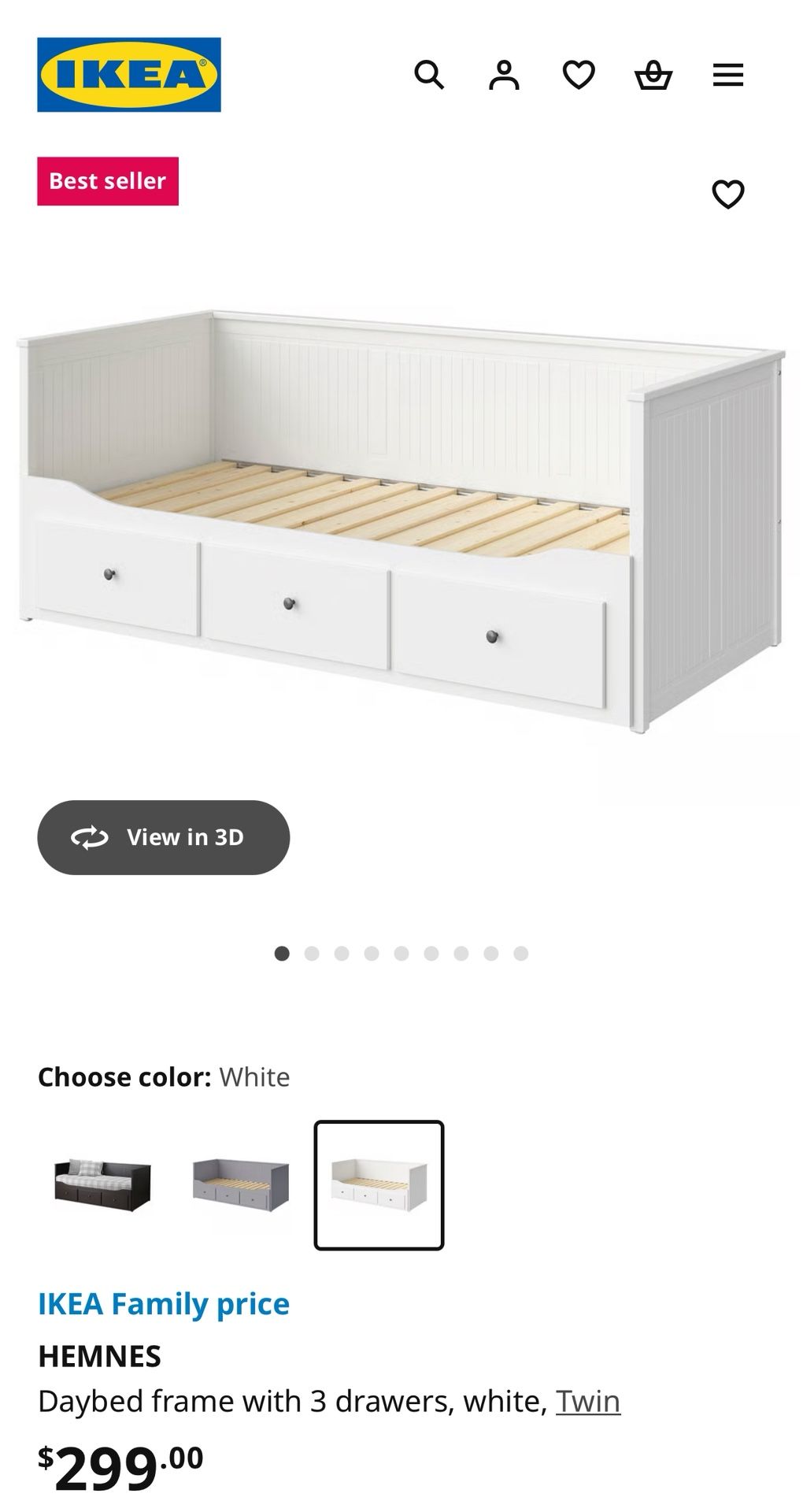Jump to the last carousel dot
803x1512 pixels.
tap(519, 954)
